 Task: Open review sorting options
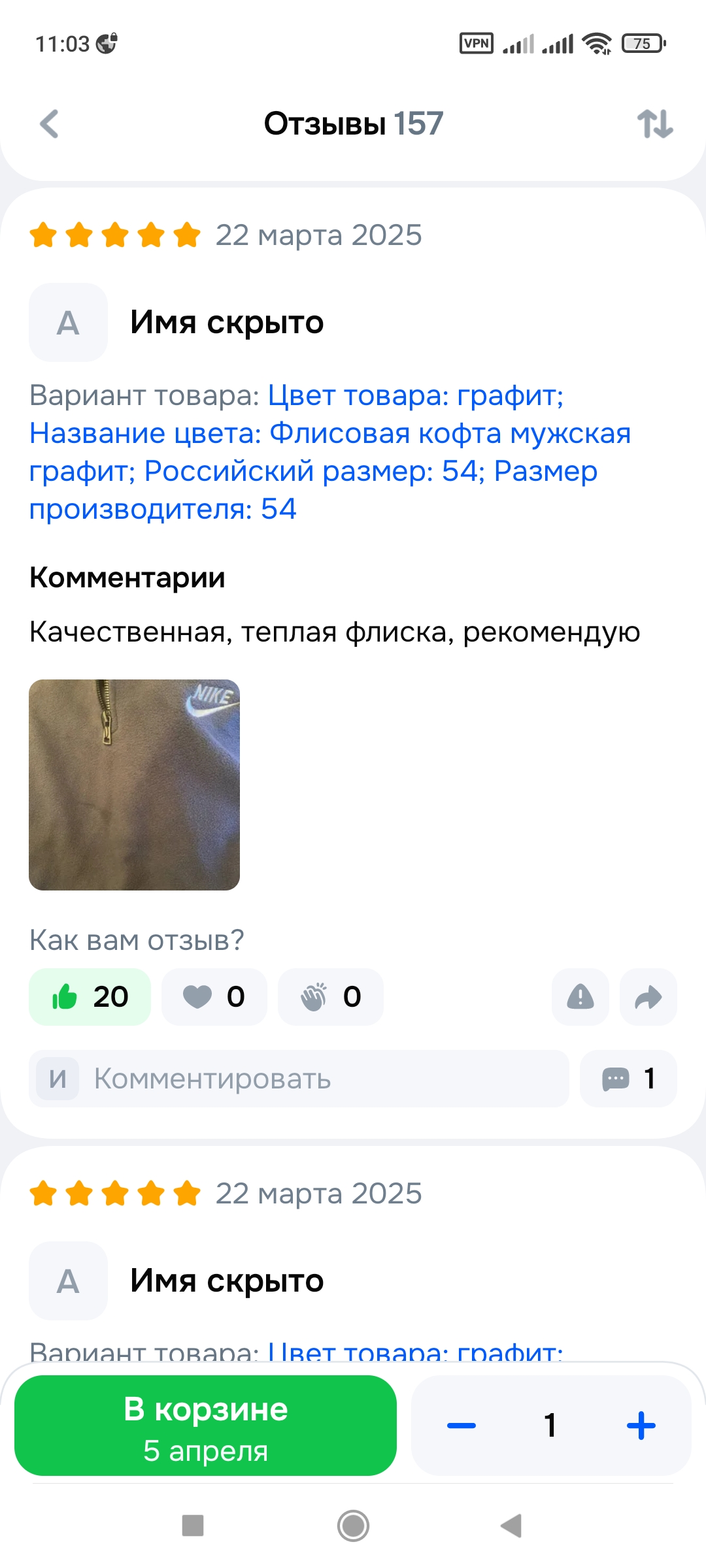pyautogui.click(x=655, y=123)
